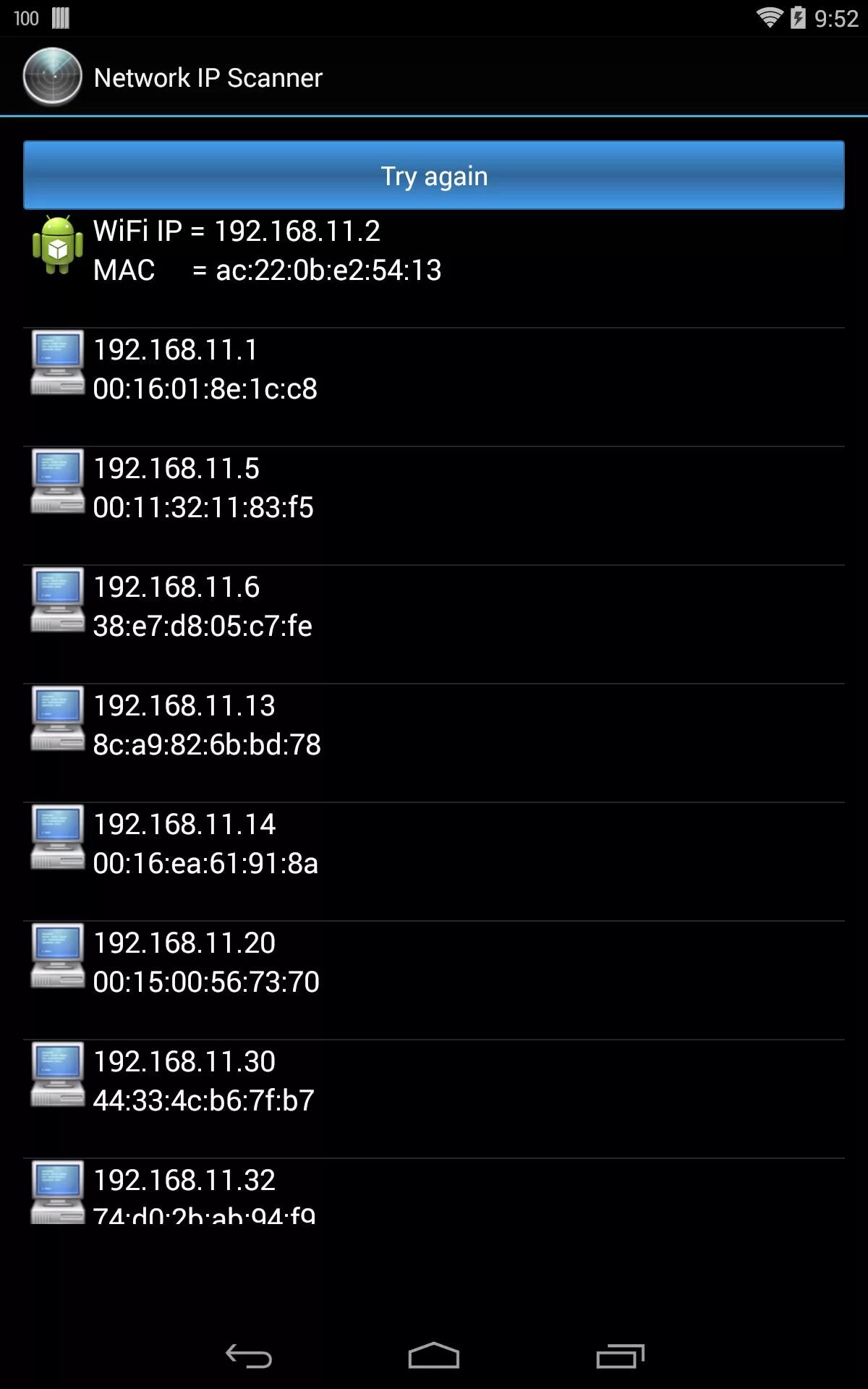868x1389 pixels.
Task: Open the device entry 192.168.11.1
Action: tap(434, 387)
